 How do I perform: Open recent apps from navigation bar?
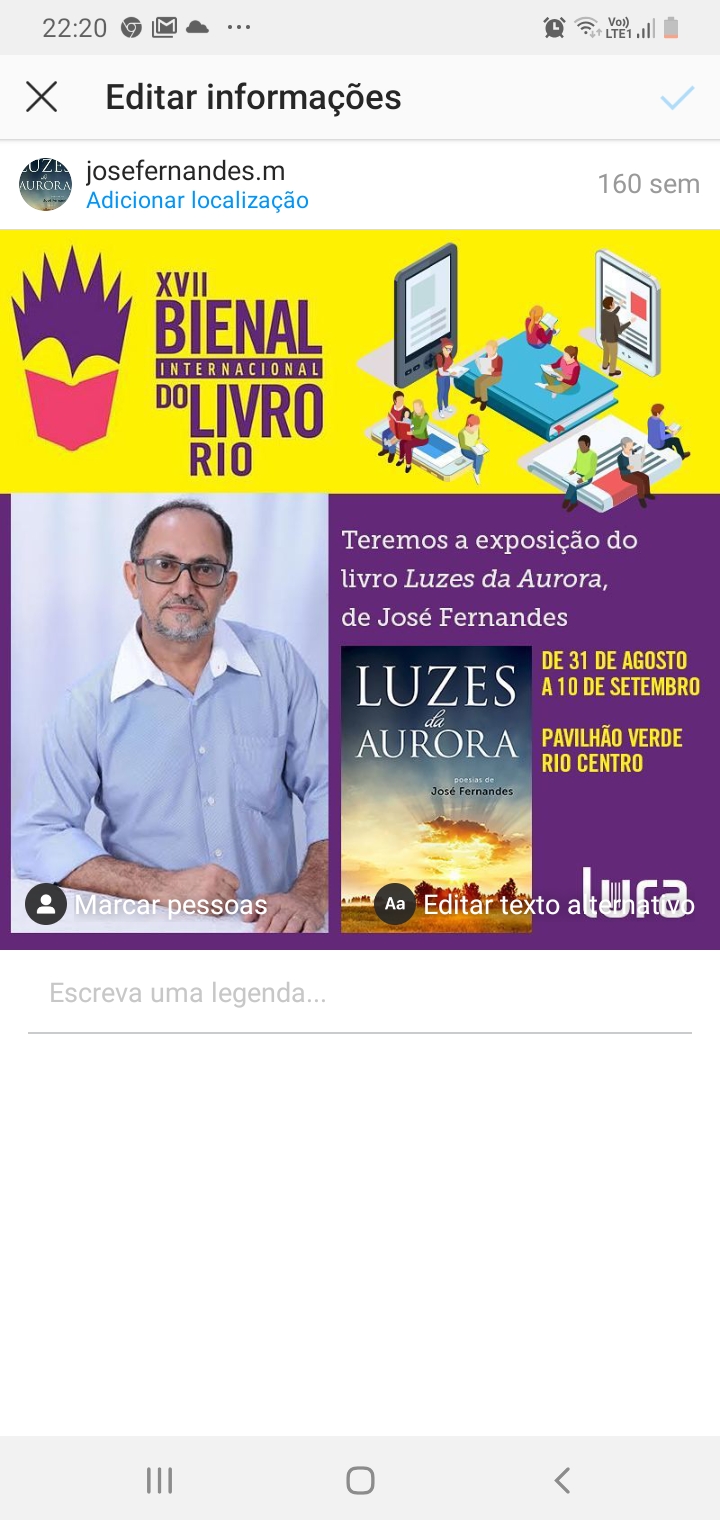(x=159, y=1480)
